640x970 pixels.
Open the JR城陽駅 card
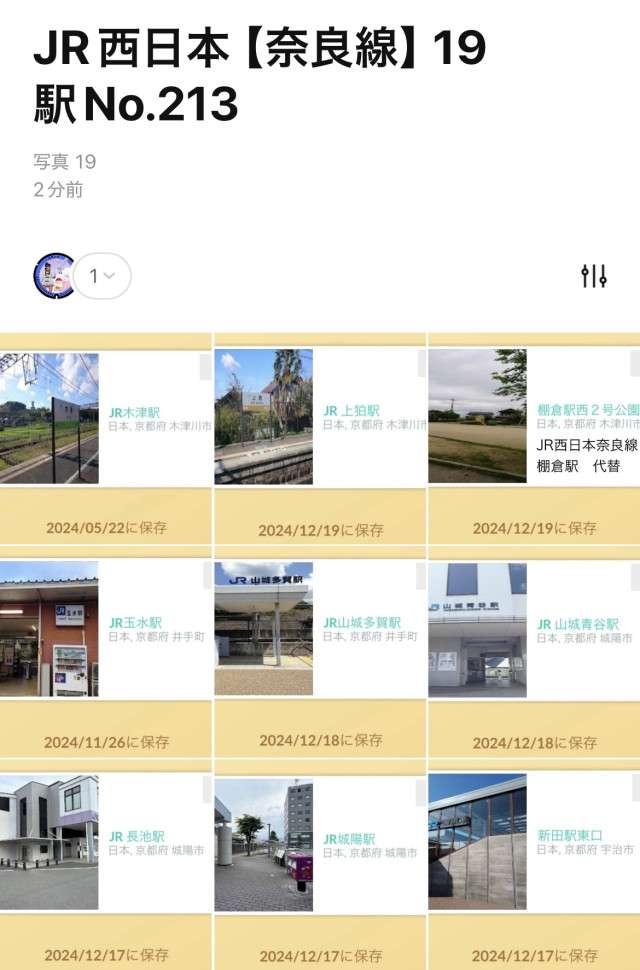[x=319, y=843]
